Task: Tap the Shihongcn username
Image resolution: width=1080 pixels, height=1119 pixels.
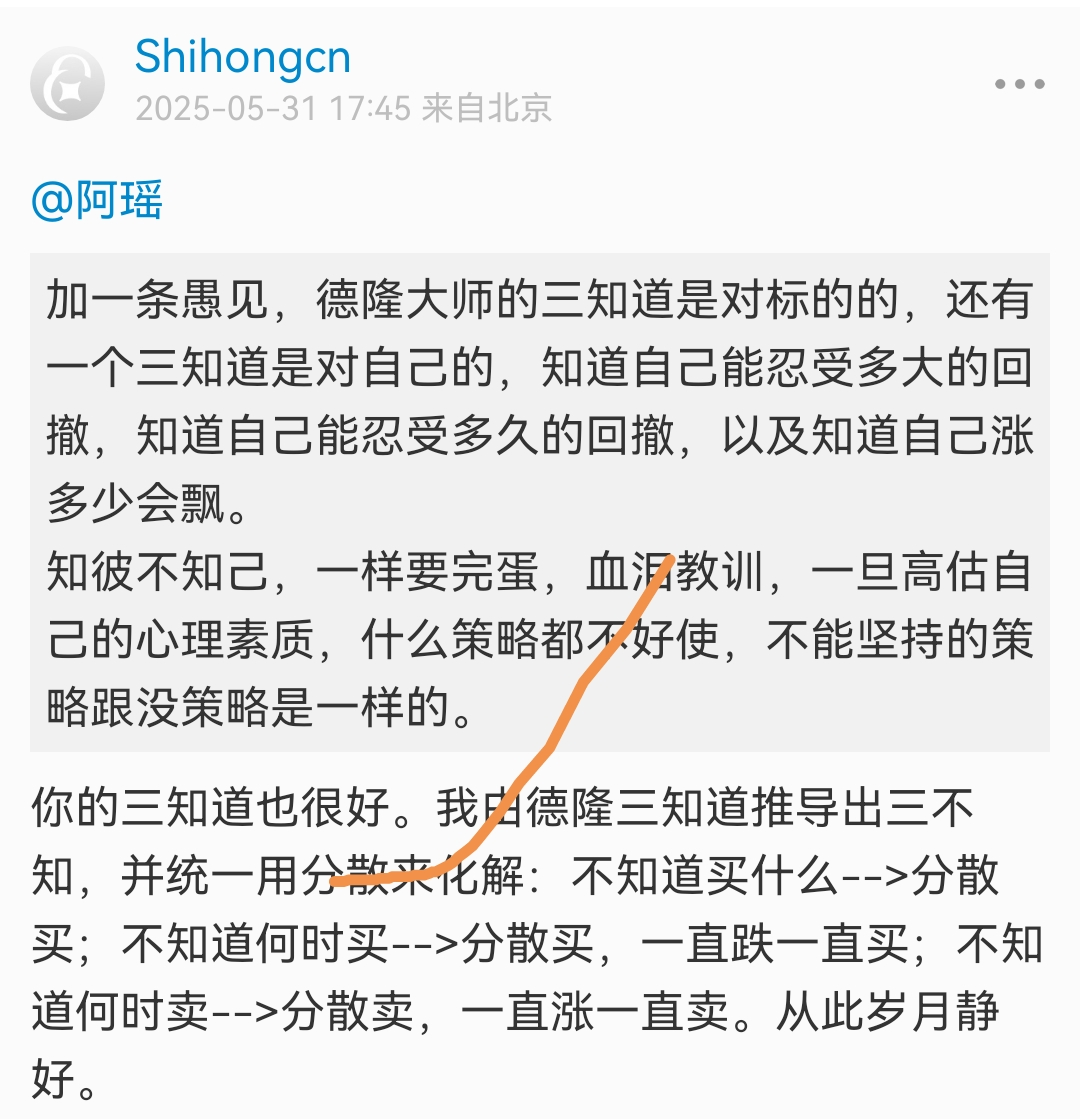Action: [243, 57]
